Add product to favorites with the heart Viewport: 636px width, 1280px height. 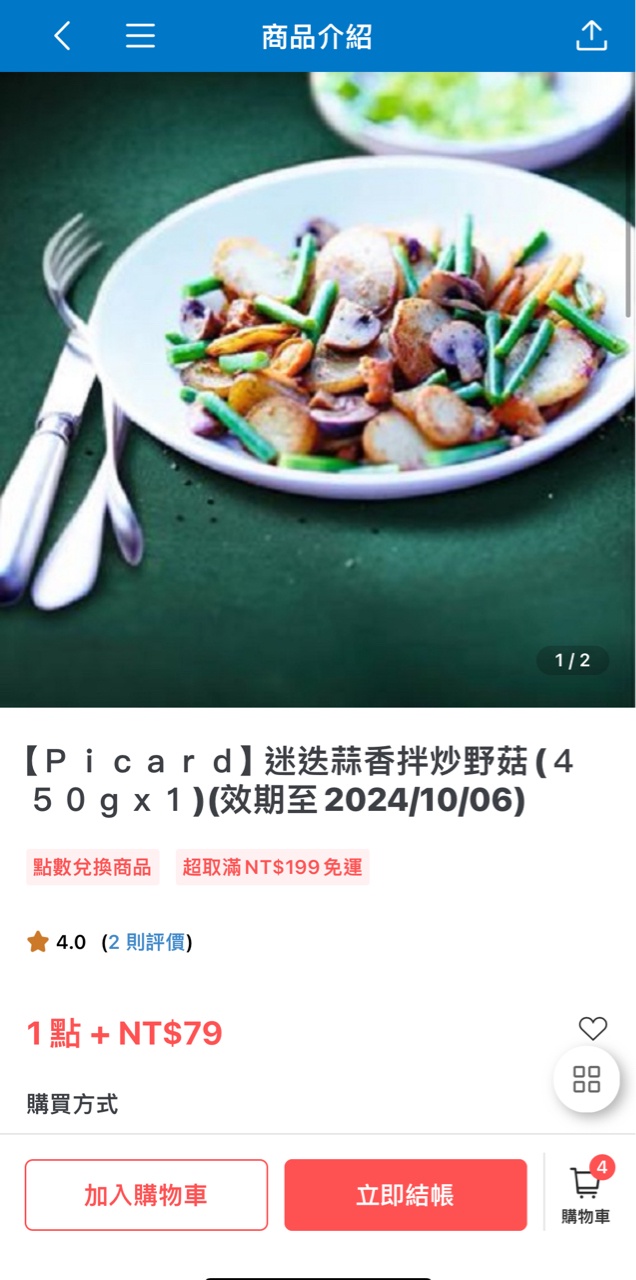coord(593,1028)
